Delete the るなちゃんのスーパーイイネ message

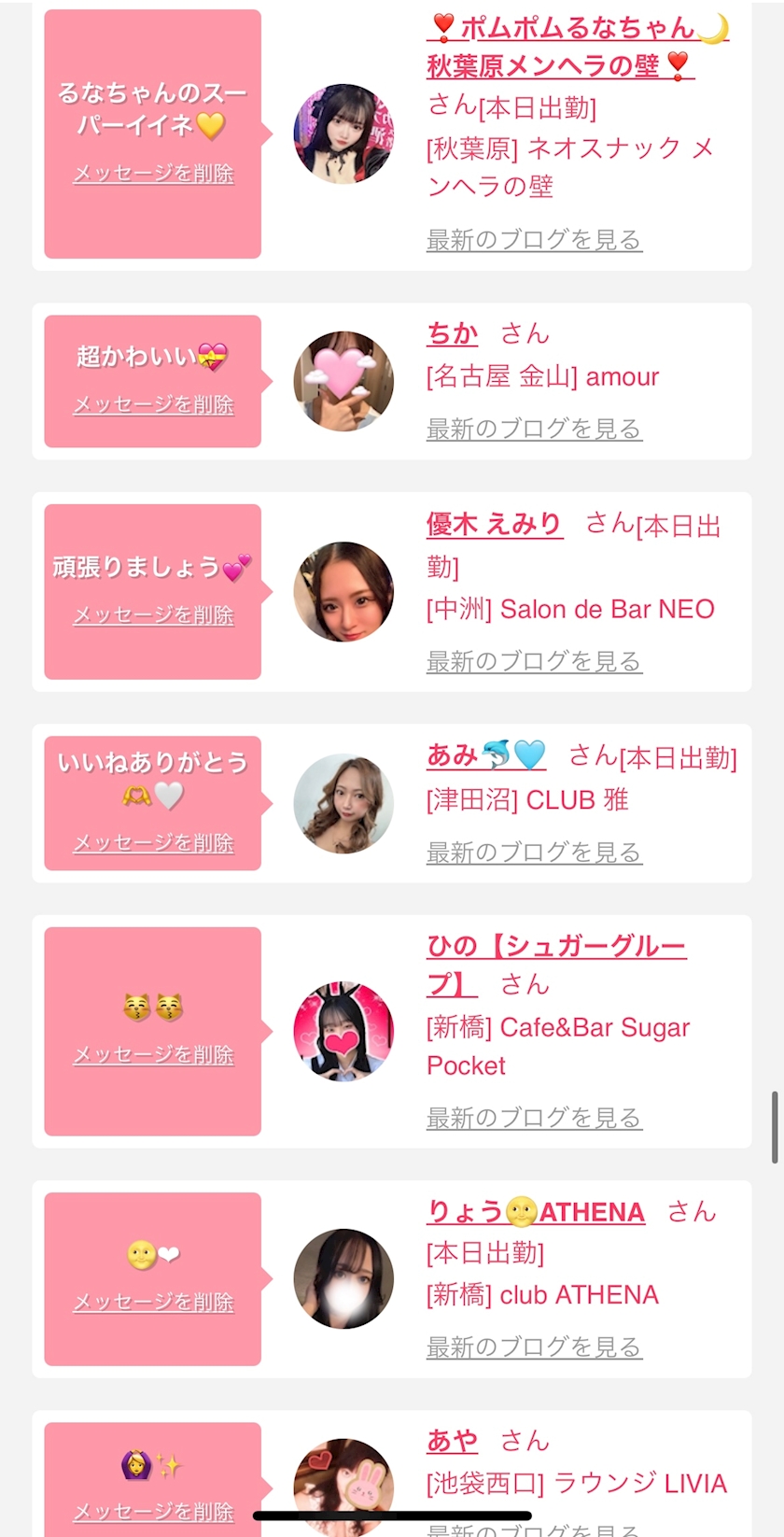[153, 174]
